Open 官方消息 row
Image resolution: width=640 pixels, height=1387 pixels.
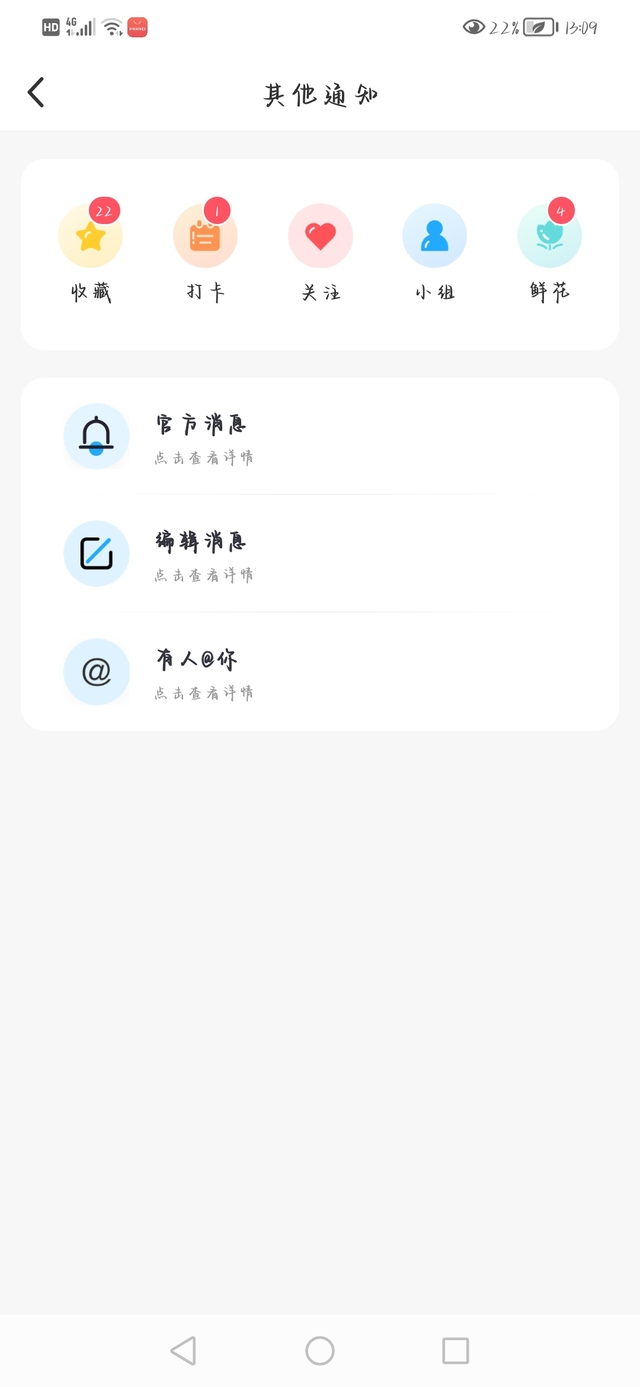point(320,437)
